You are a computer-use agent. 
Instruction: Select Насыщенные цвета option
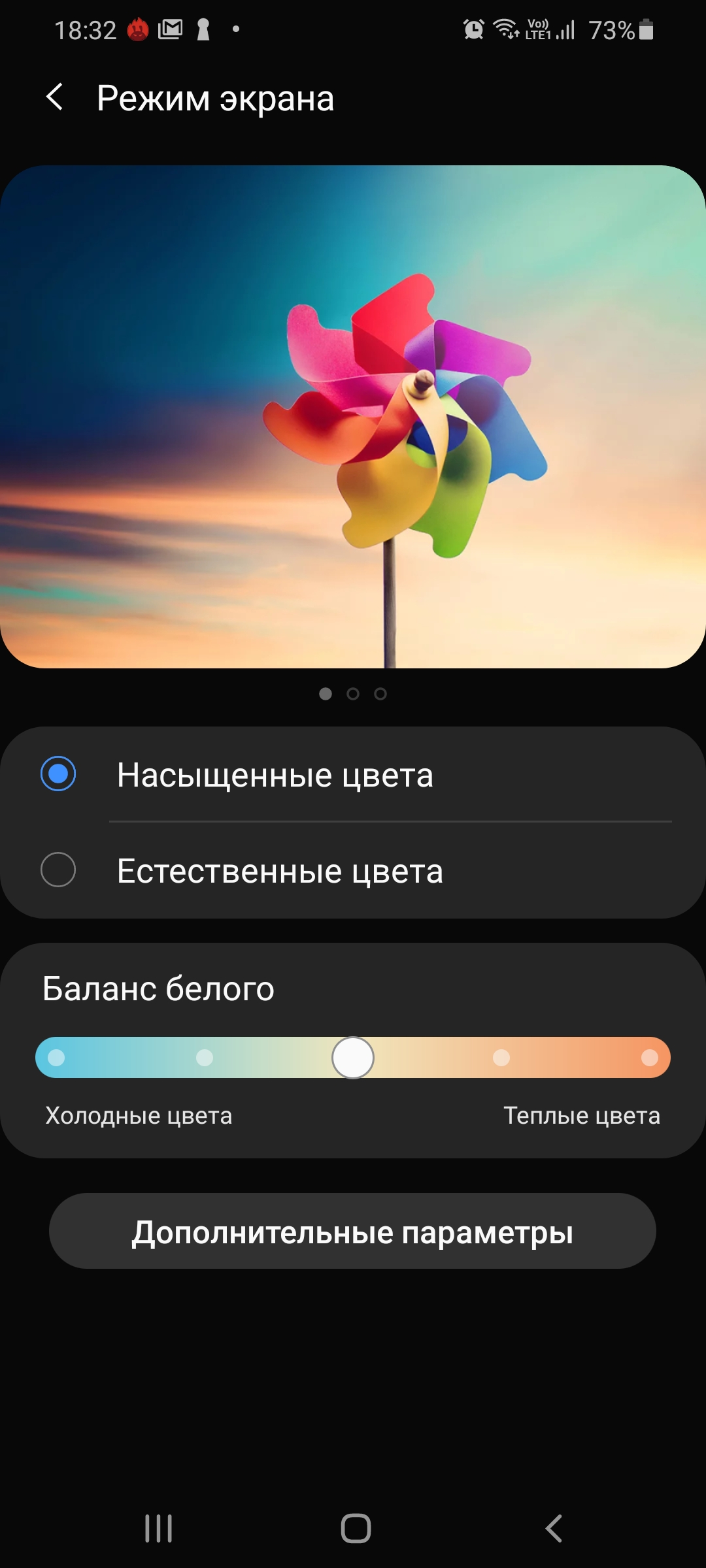353,774
